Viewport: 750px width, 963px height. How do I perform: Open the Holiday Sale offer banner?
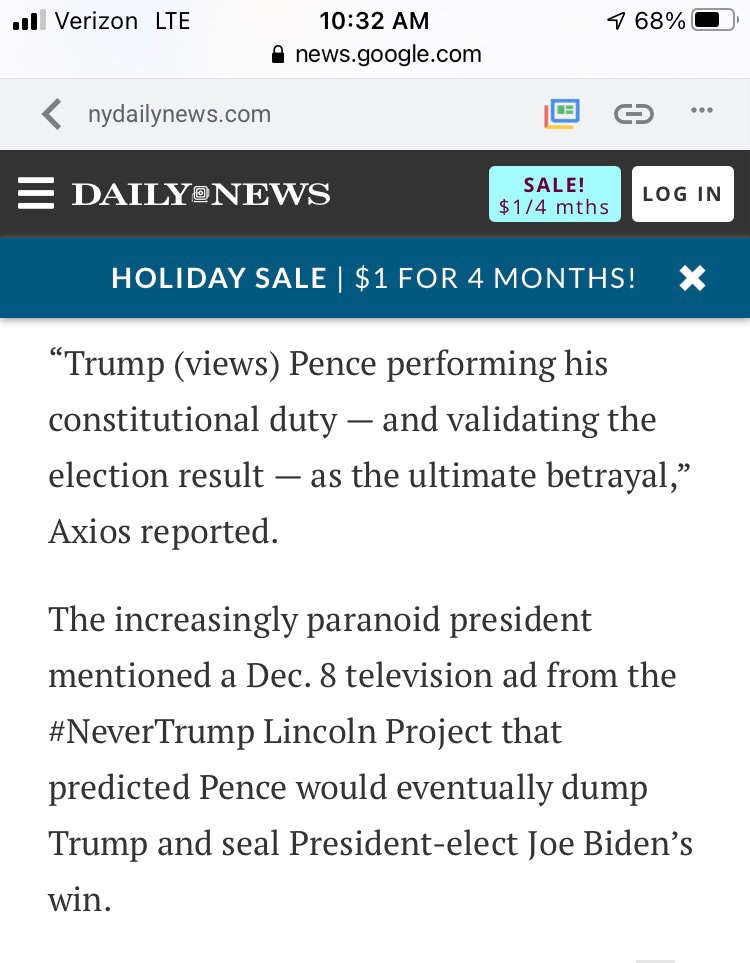373,278
